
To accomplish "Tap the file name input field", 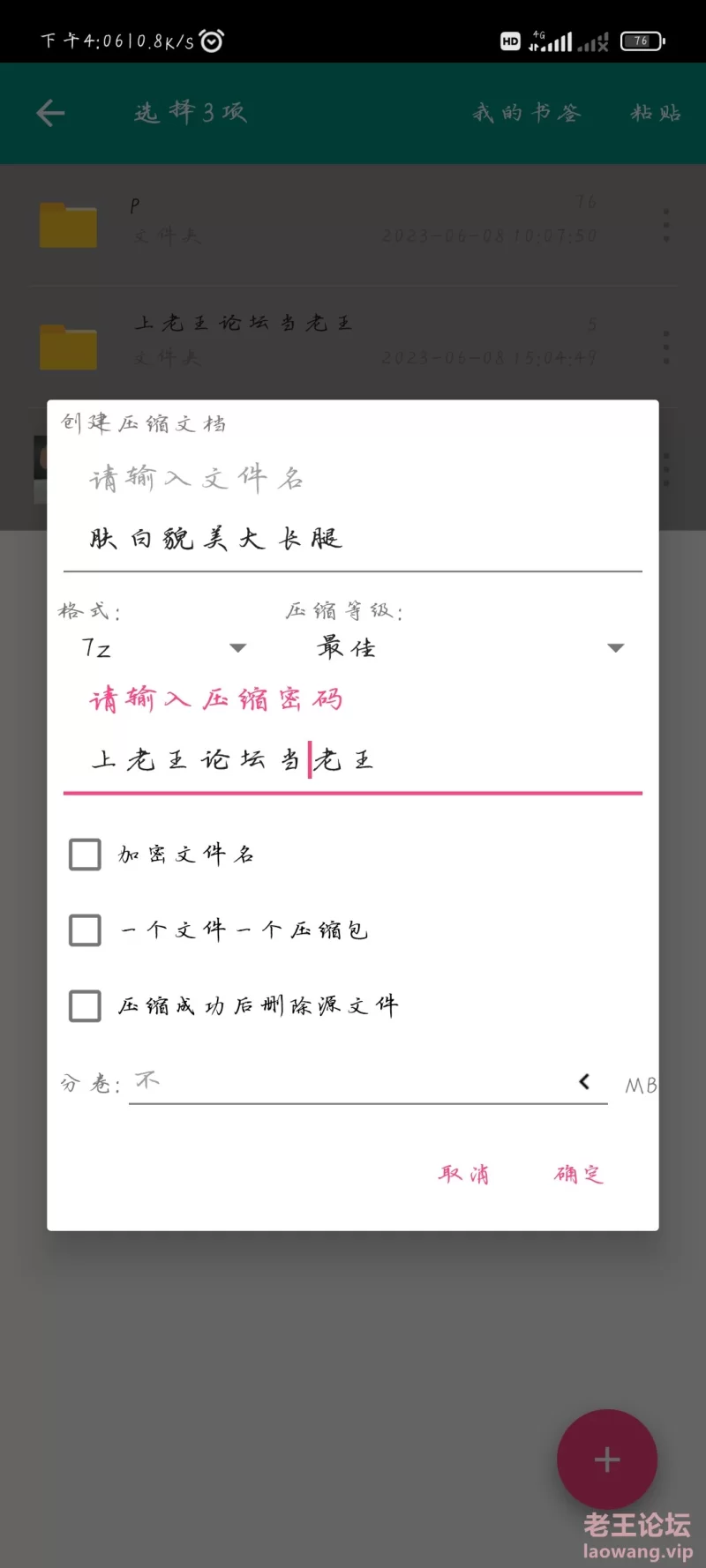I will pos(351,539).
